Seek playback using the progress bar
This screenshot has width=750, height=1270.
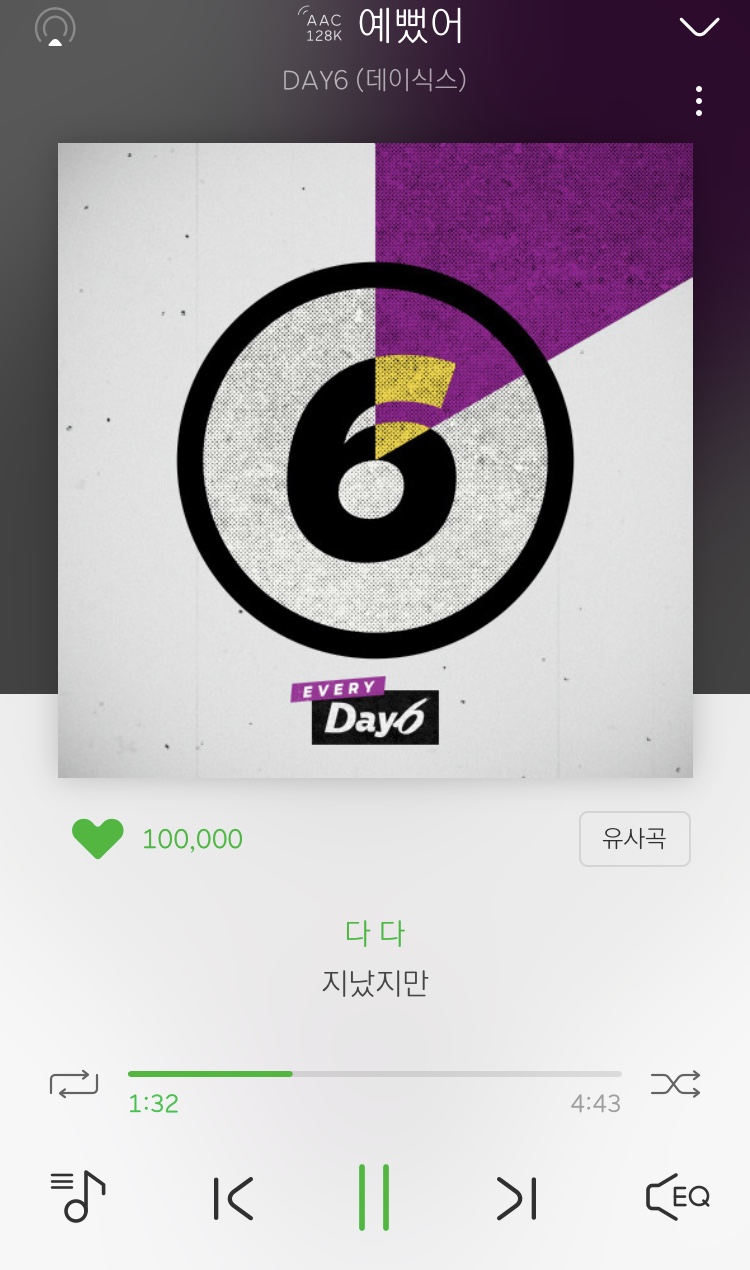375,1073
